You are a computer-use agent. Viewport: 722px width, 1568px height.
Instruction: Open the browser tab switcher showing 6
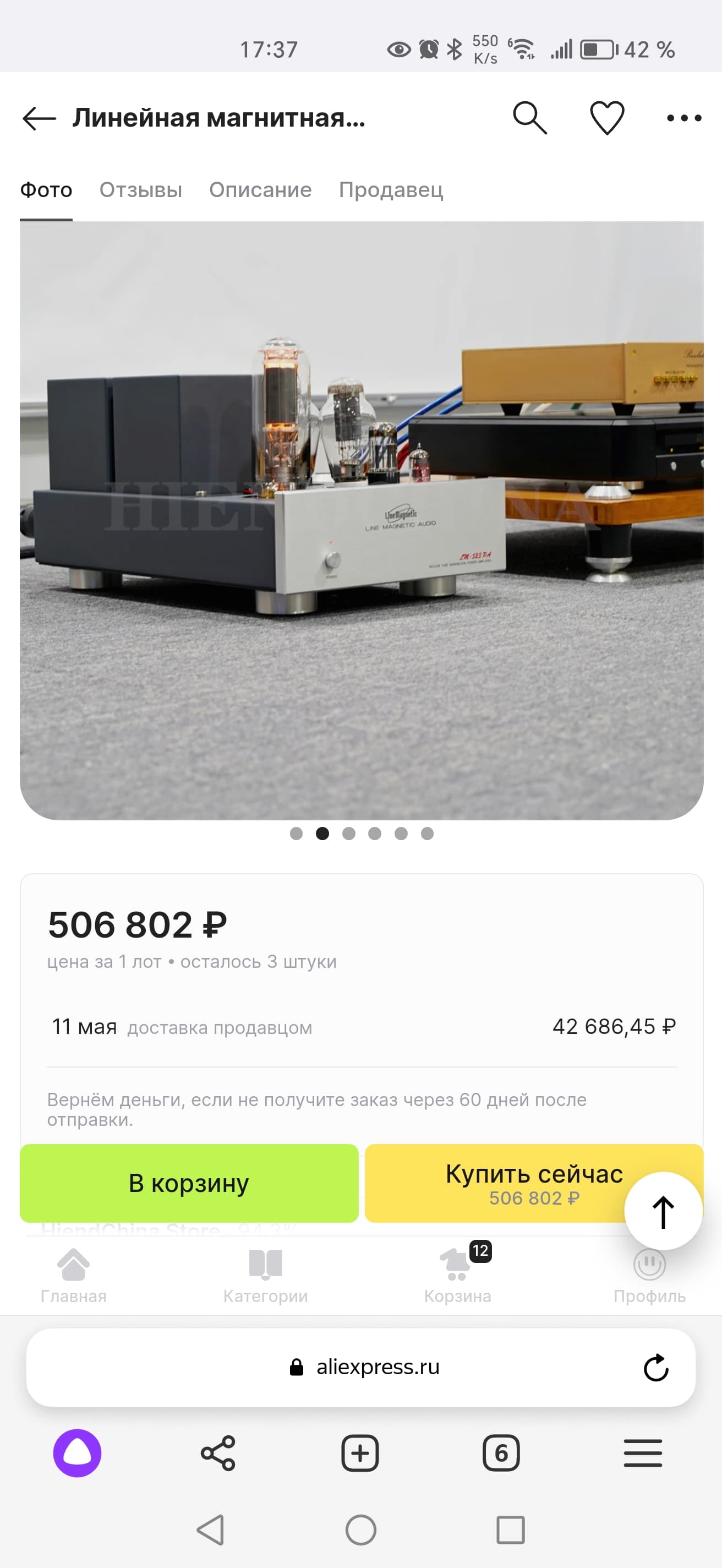(x=501, y=1453)
